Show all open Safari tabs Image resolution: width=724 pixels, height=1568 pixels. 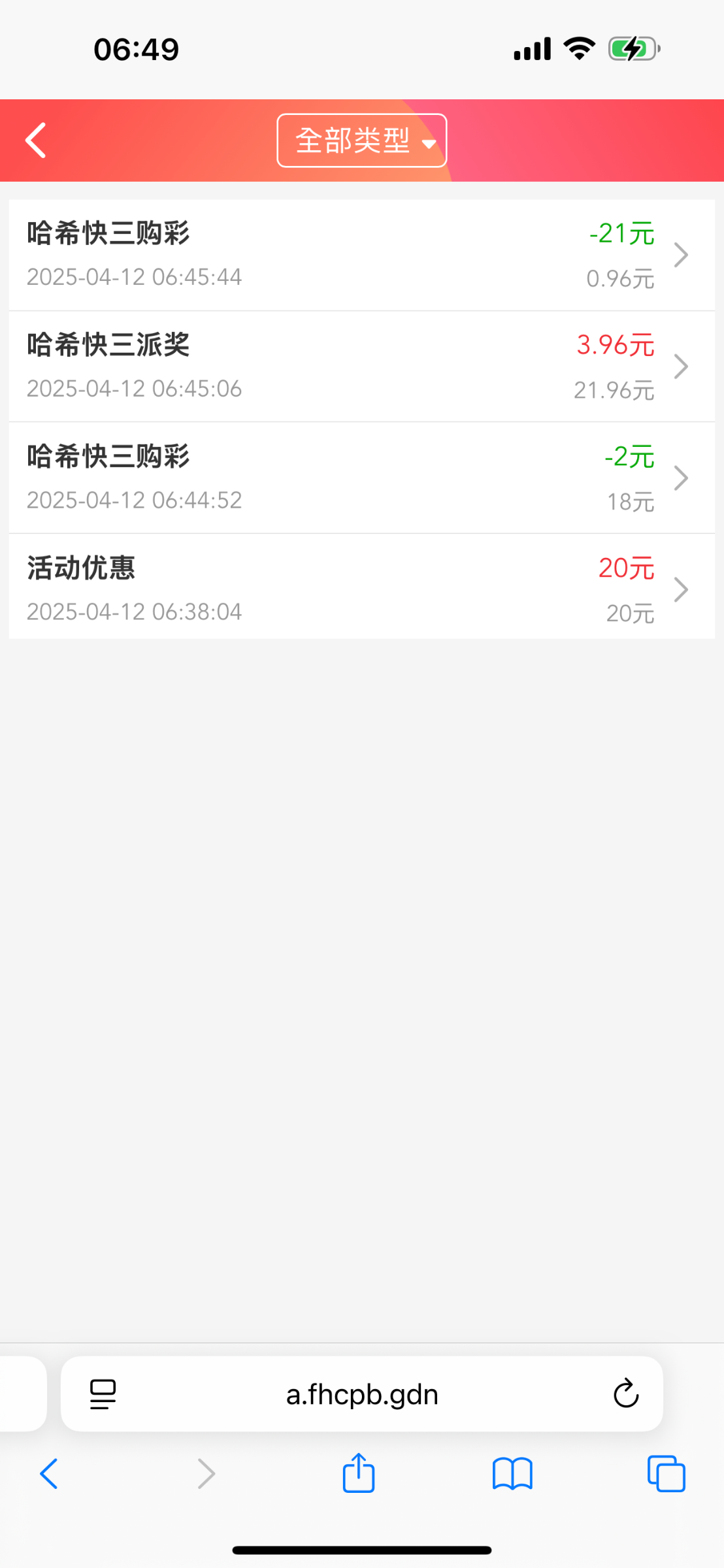pos(666,1474)
